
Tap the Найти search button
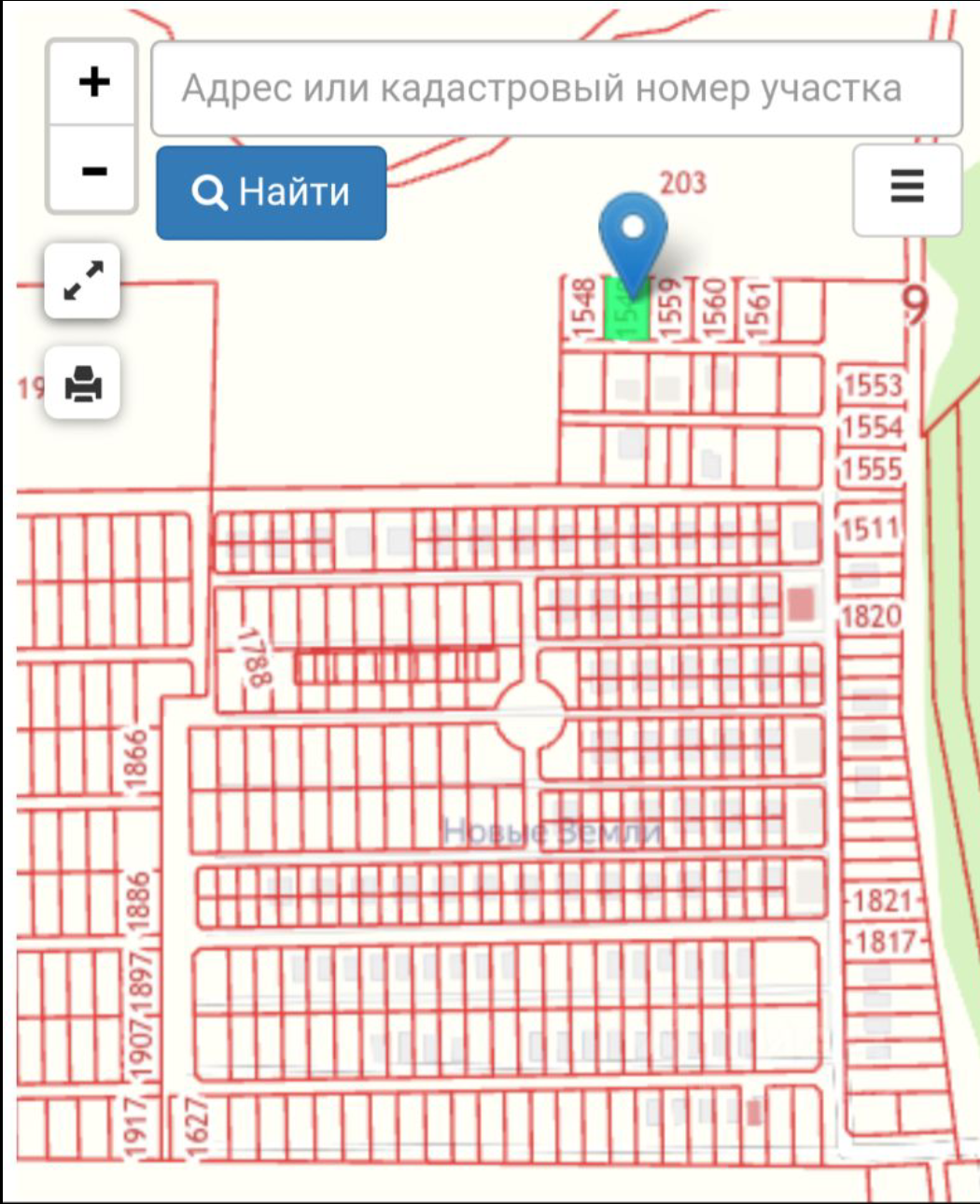[272, 192]
